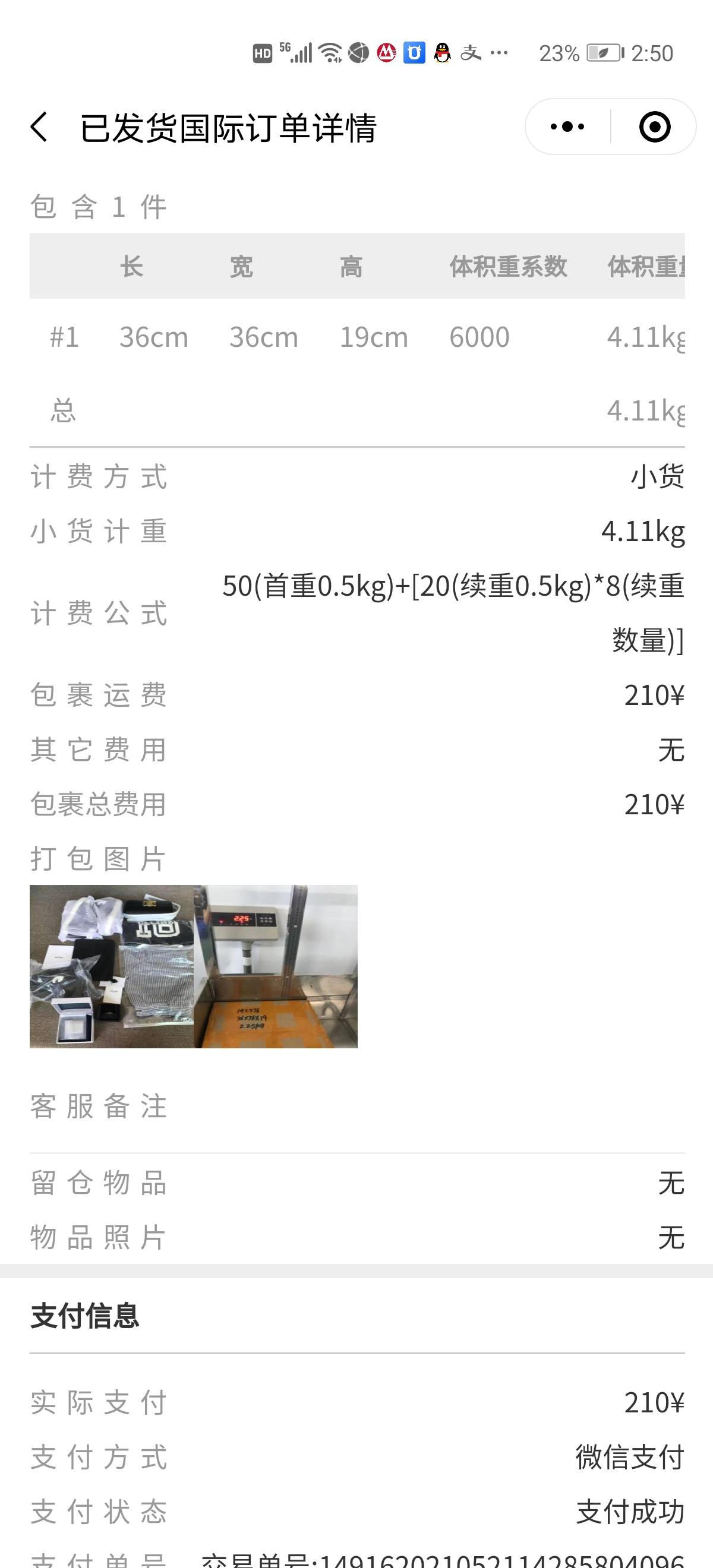Go back from the order details page

click(39, 127)
